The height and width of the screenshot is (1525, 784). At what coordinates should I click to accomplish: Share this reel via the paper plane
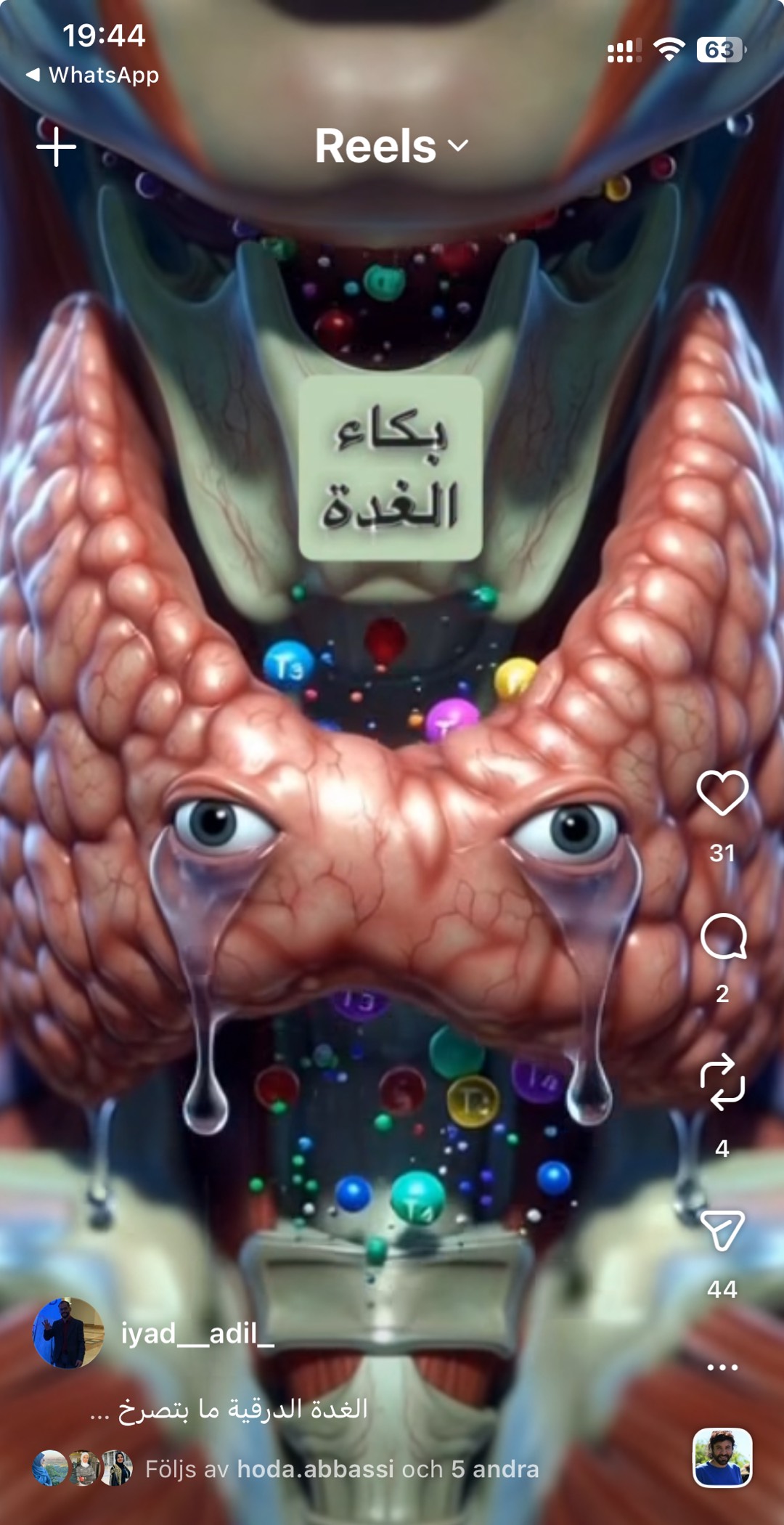(x=722, y=1230)
